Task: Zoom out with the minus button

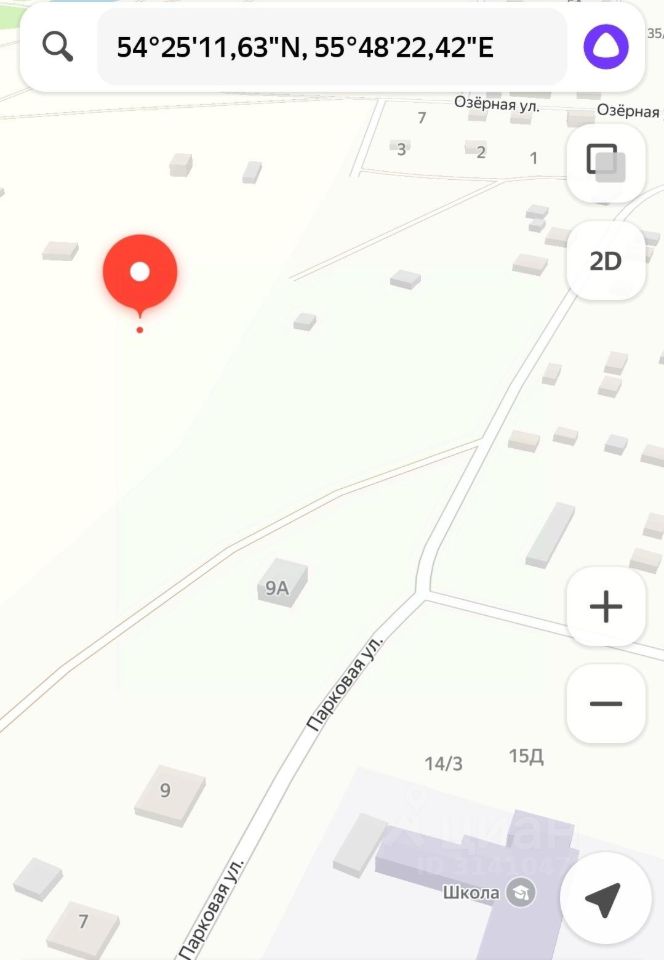Action: click(606, 704)
